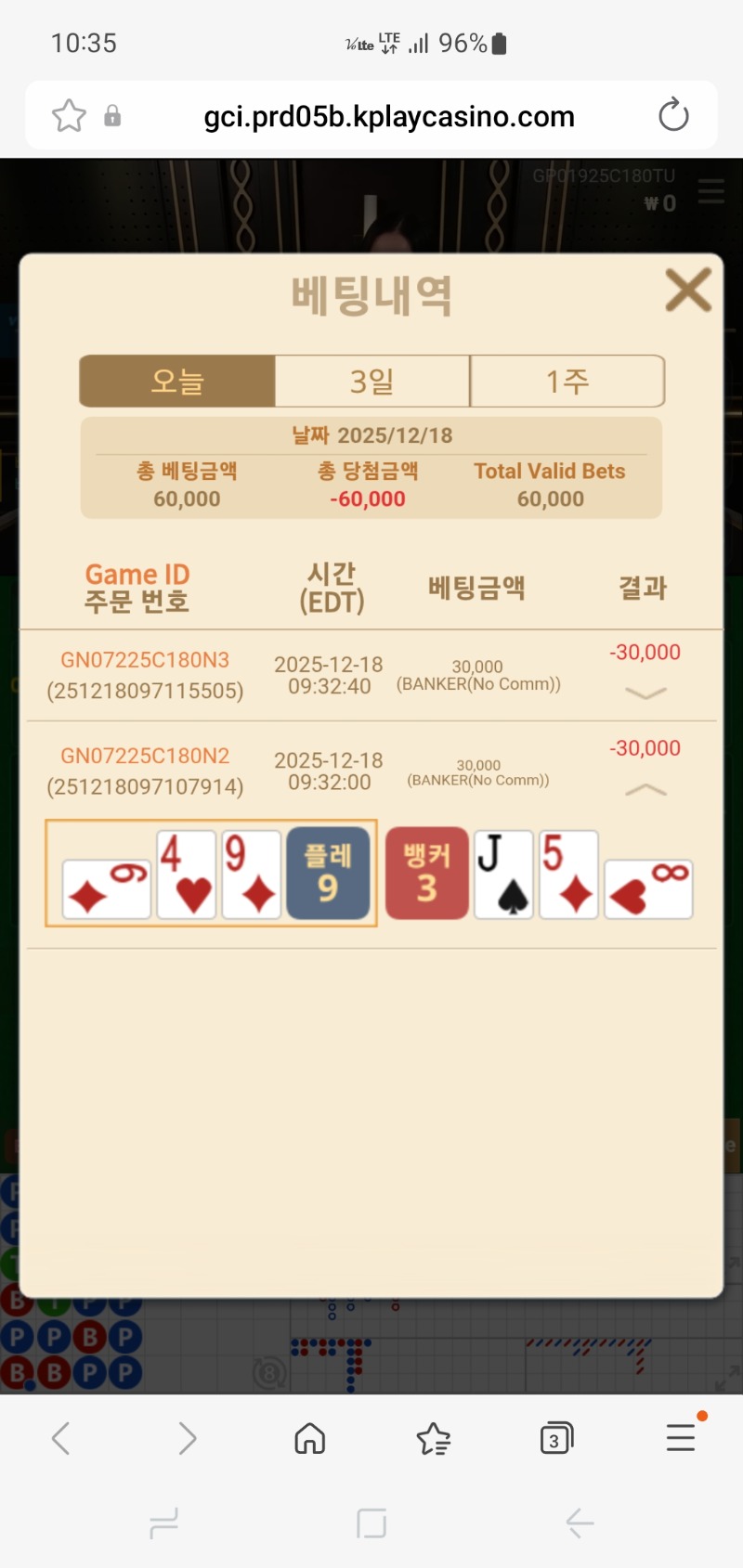The image size is (743, 1568).
Task: Go back to previous browser page
Action: click(x=61, y=1438)
